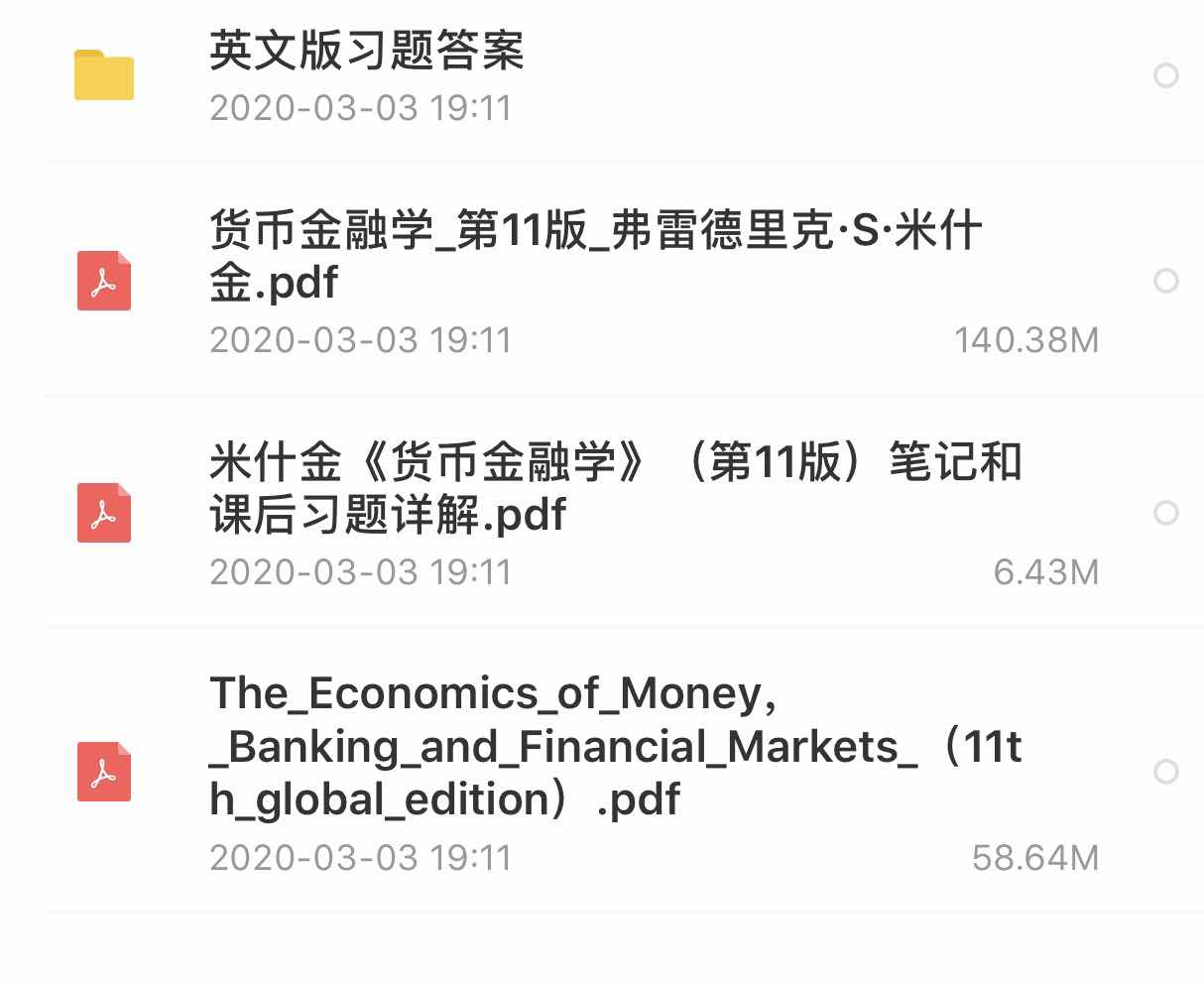The height and width of the screenshot is (982, 1204).
Task: Open the 英文版习题答案 folder
Action: click(366, 52)
